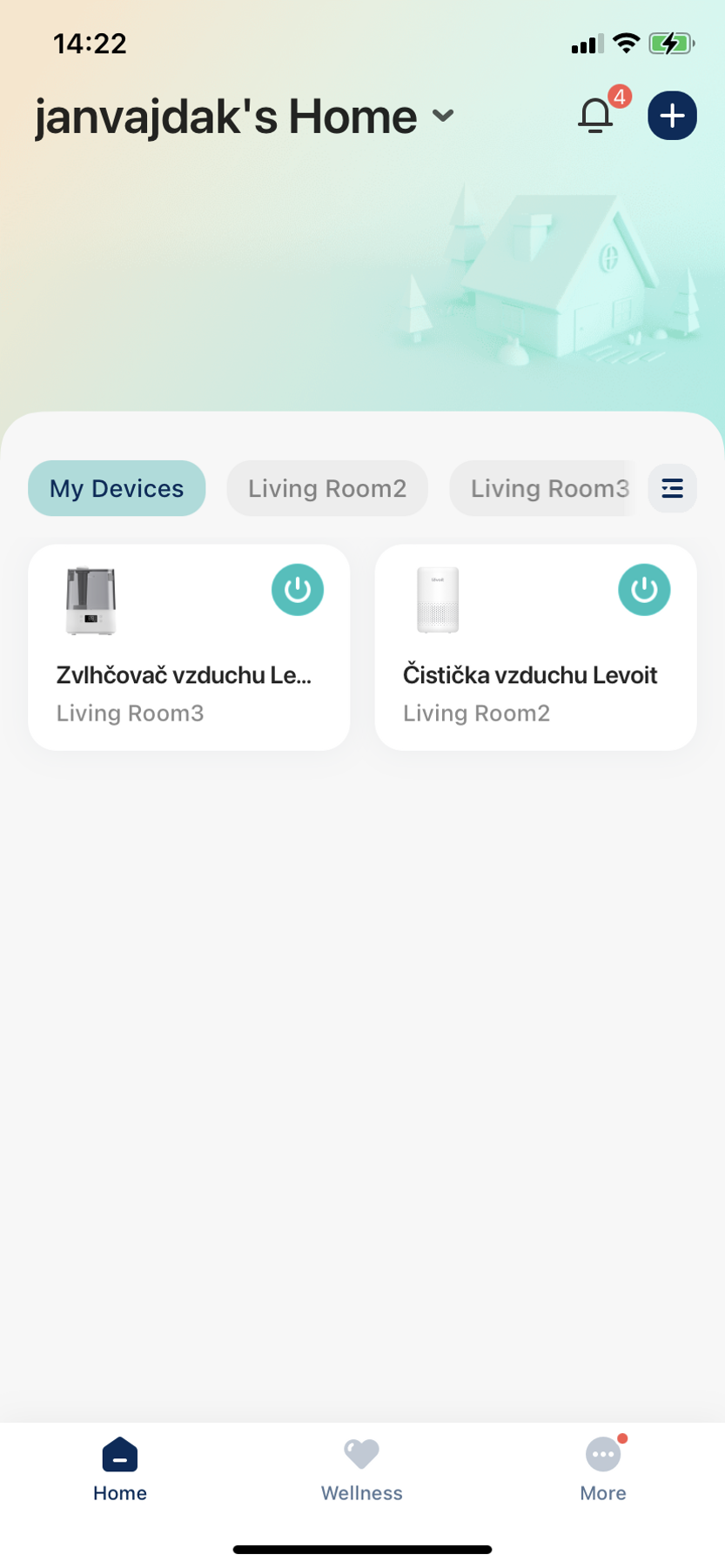Add a new device with plus button
This screenshot has width=725, height=1568.
(672, 116)
